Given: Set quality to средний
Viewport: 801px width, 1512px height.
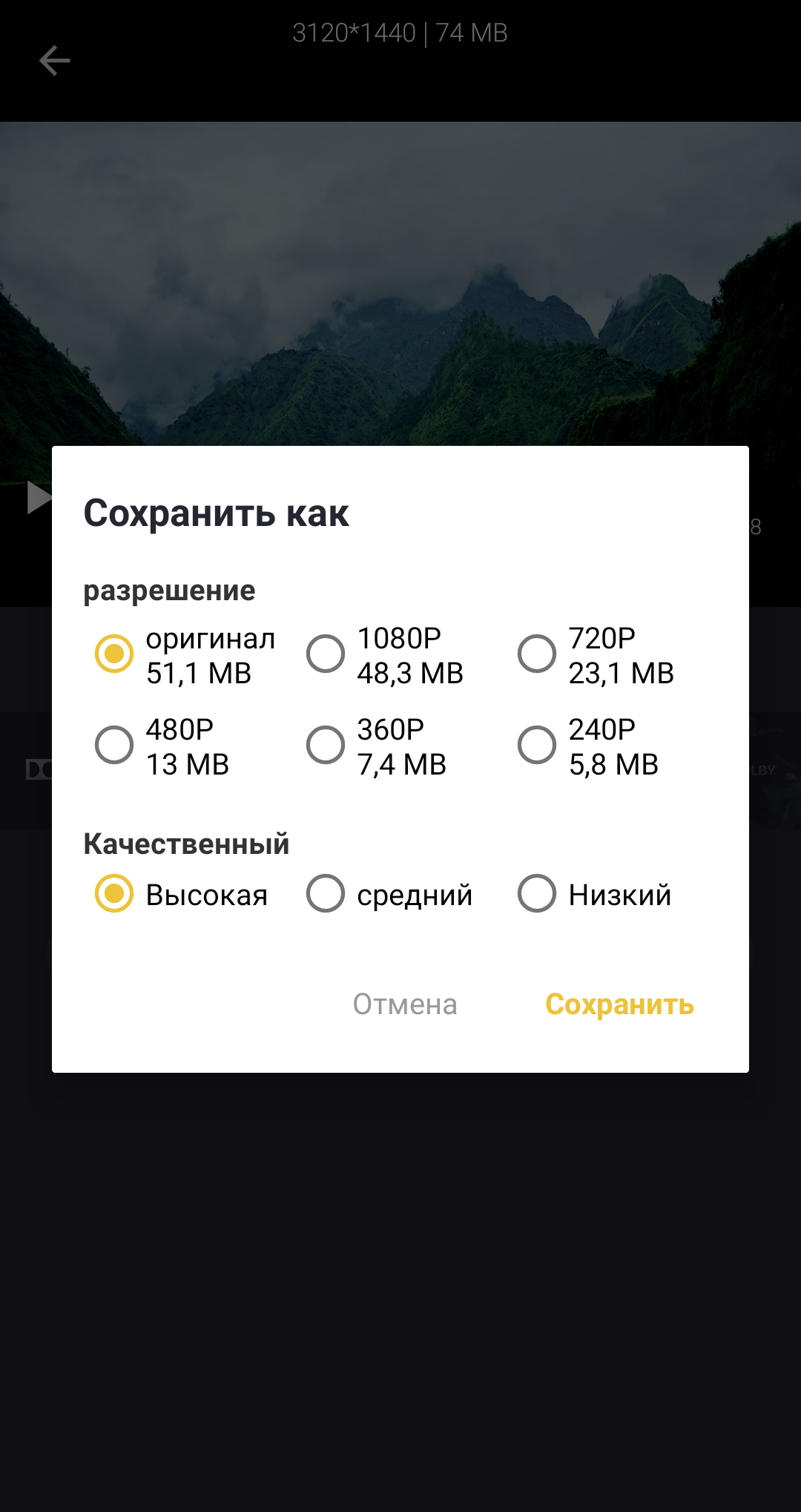Looking at the screenshot, I should coord(326,893).
